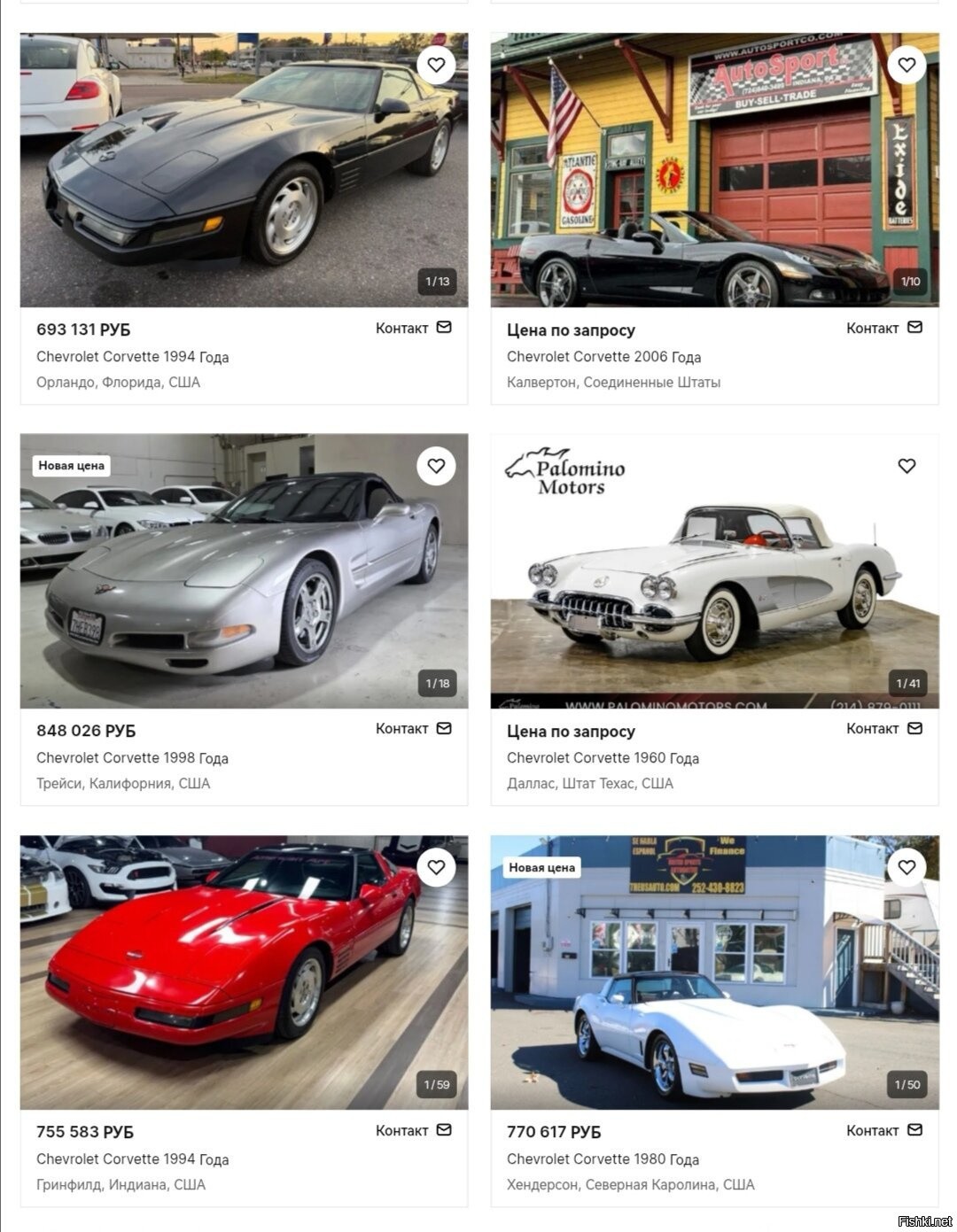Contact seller of 848 026 РУБ Corvette

413,729
